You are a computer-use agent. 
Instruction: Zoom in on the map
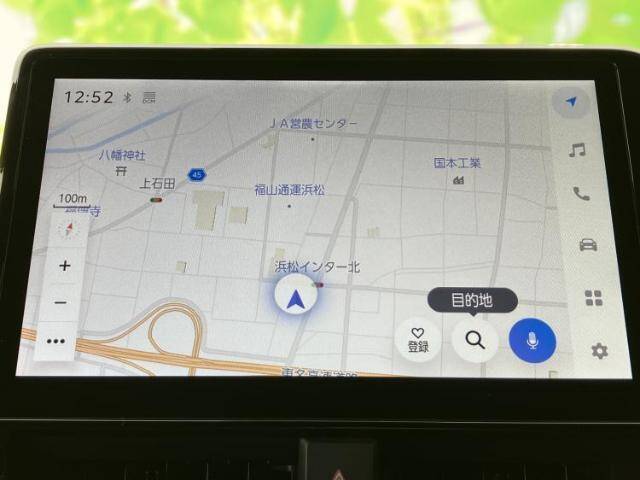coord(65,266)
